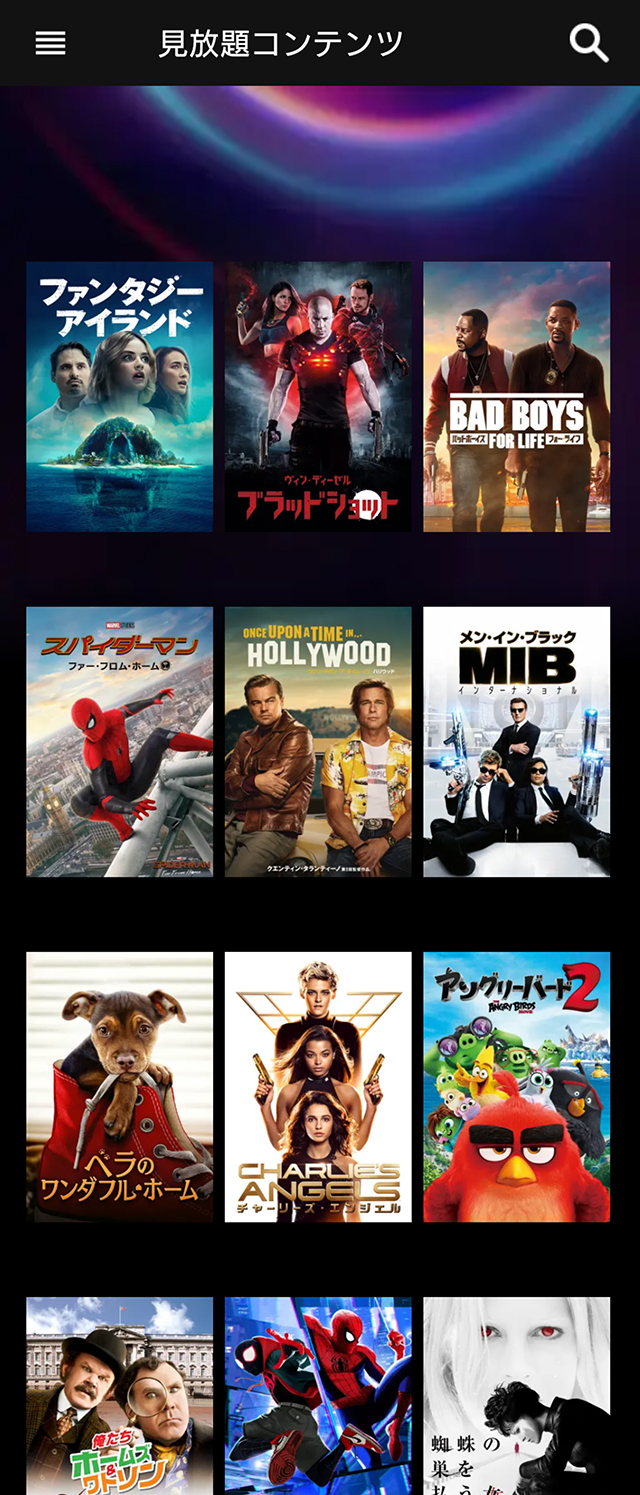Open the MIB インターナショナル poster

(516, 741)
